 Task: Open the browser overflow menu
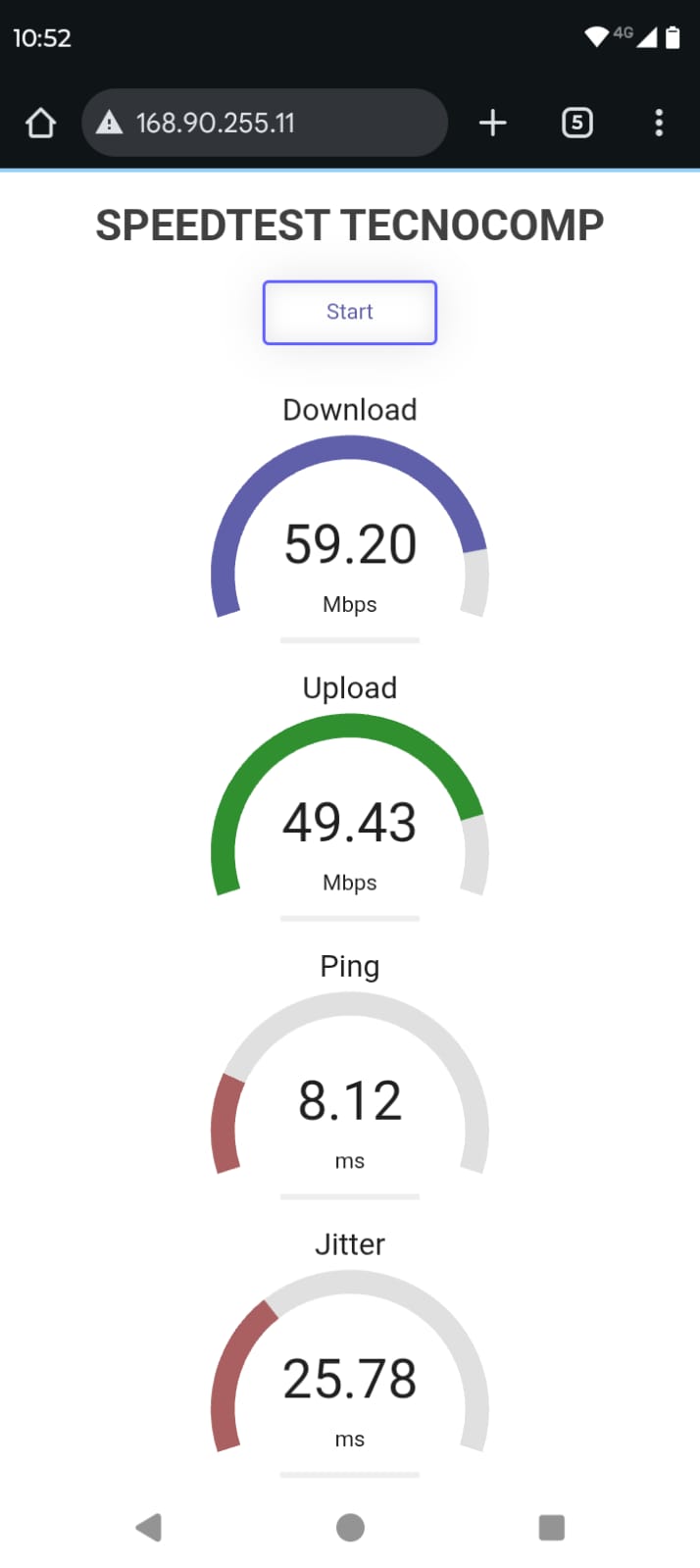(659, 123)
